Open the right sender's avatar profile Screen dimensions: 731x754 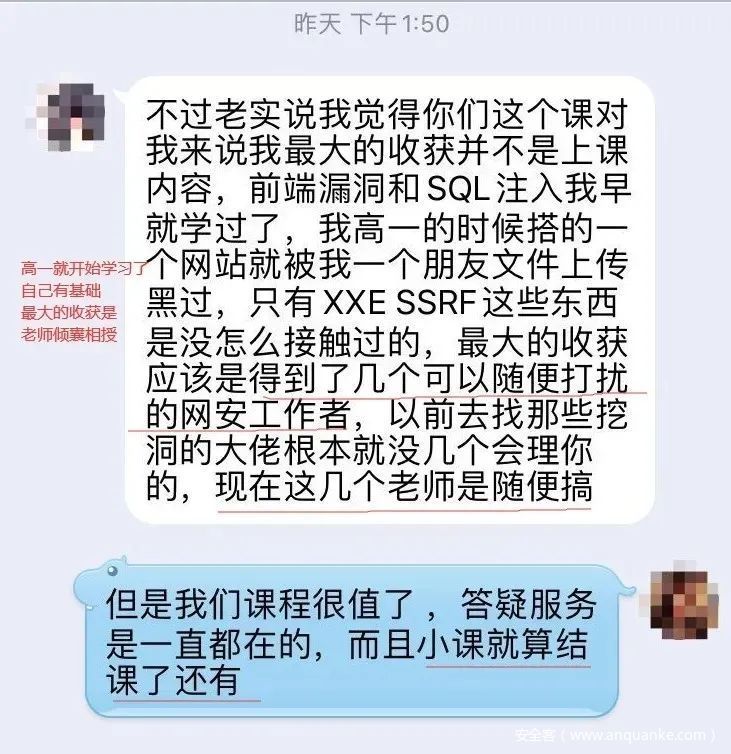point(682,605)
